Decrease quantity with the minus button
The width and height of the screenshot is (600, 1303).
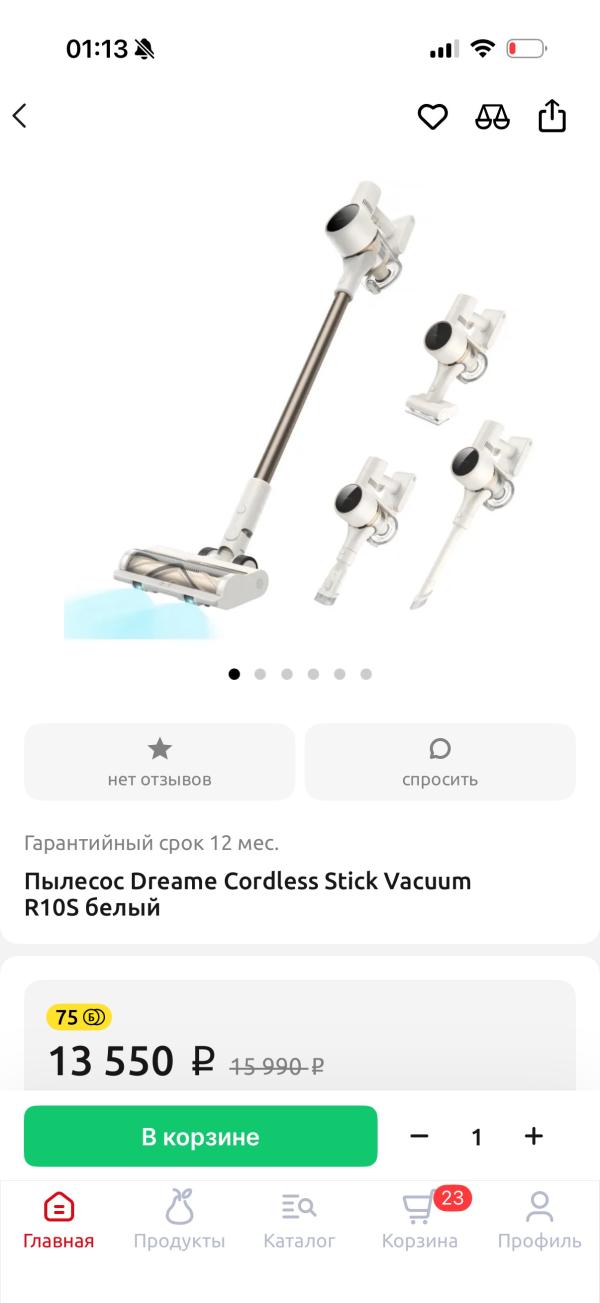[419, 1136]
